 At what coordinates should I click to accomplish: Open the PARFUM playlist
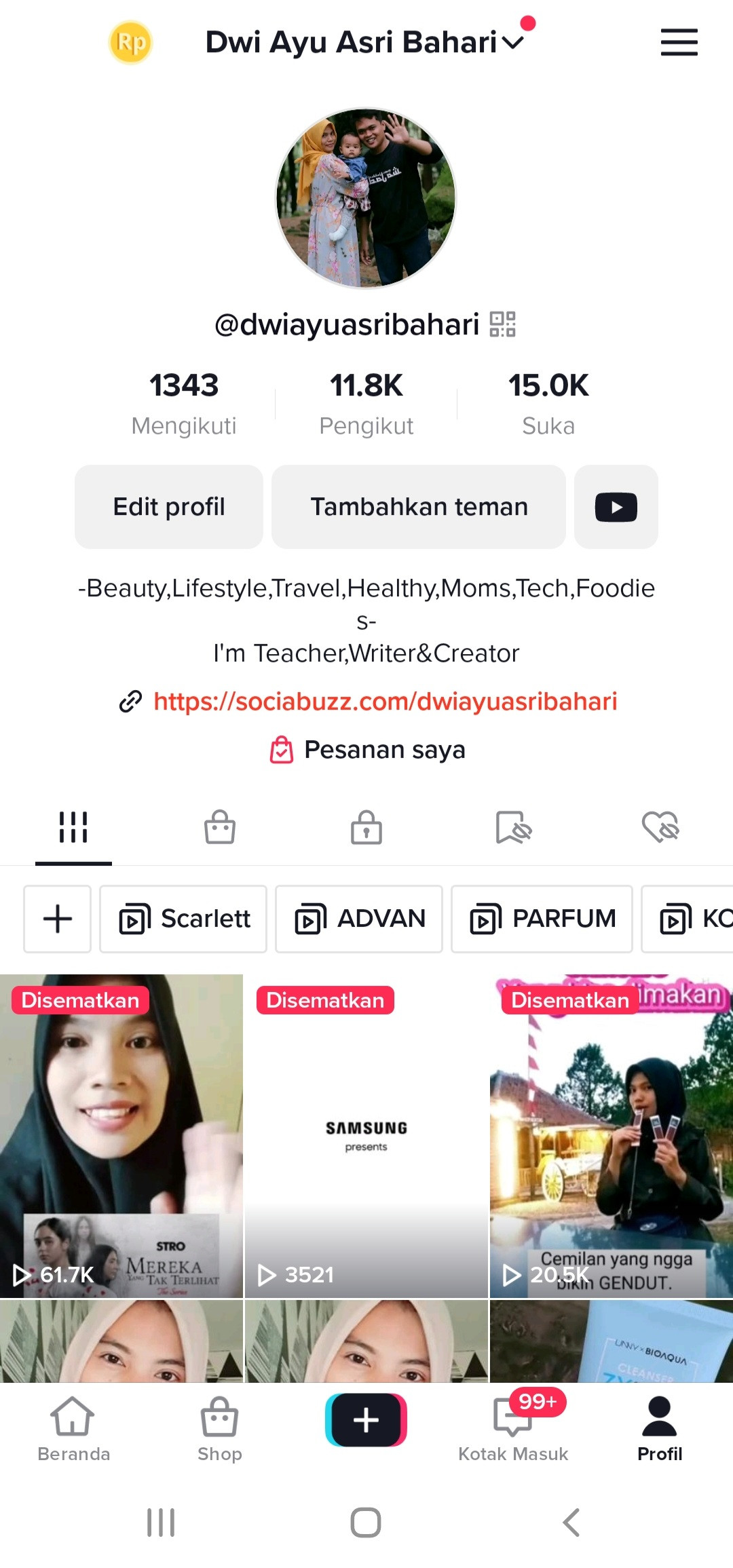pos(542,919)
